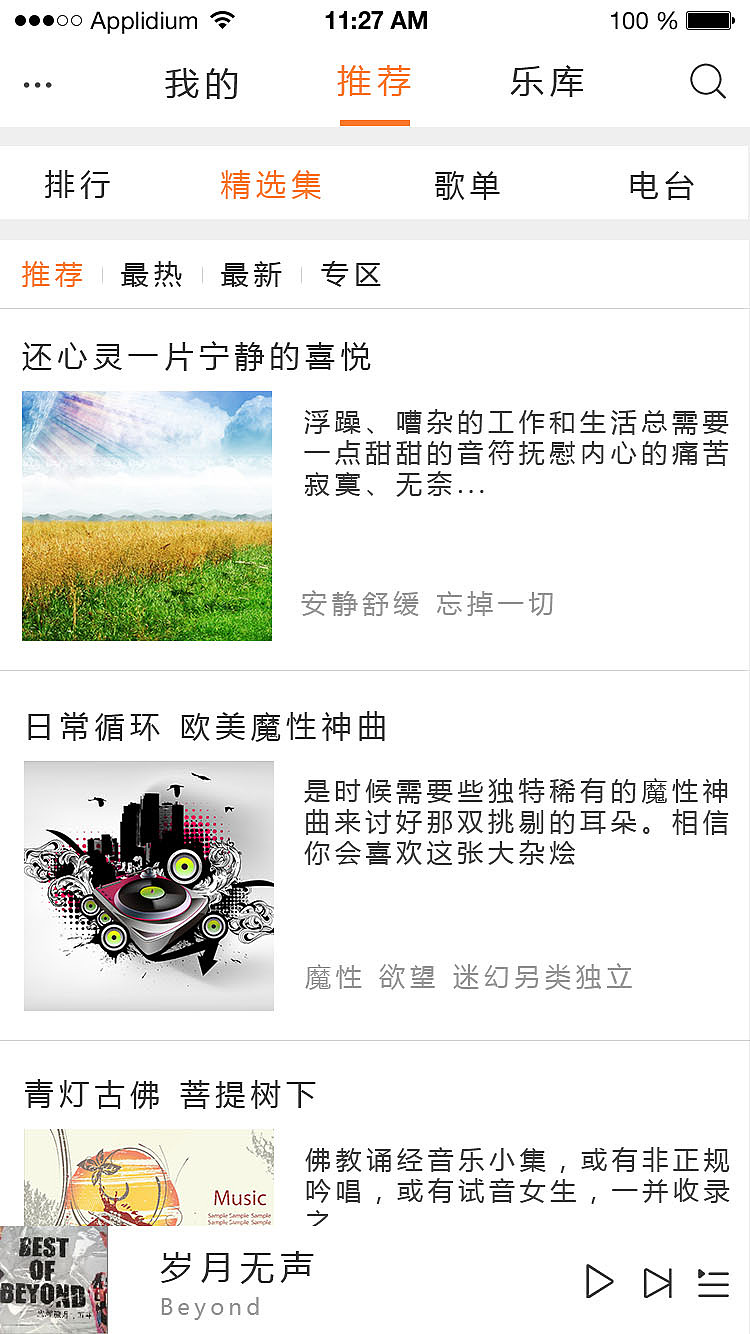Tap the tag 安静舒缓 under the first playlist
Screen dimensions: 750x1334
coord(358,603)
